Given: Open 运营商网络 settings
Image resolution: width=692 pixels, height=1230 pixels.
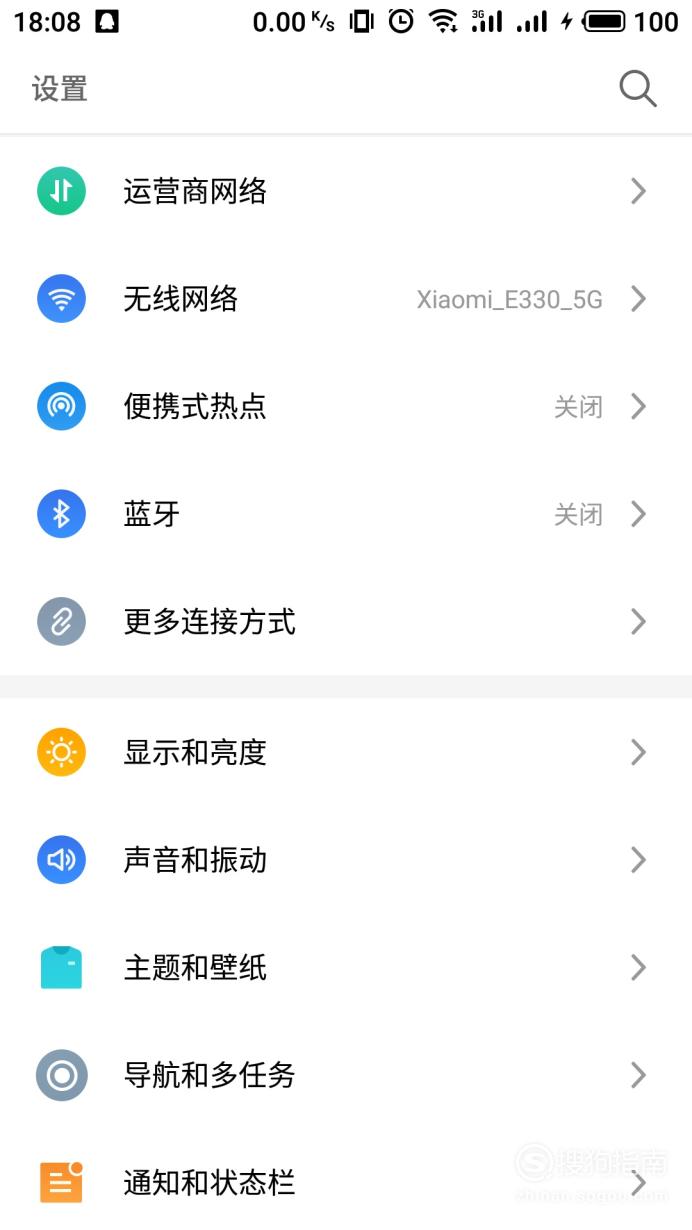Looking at the screenshot, I should pos(346,191).
